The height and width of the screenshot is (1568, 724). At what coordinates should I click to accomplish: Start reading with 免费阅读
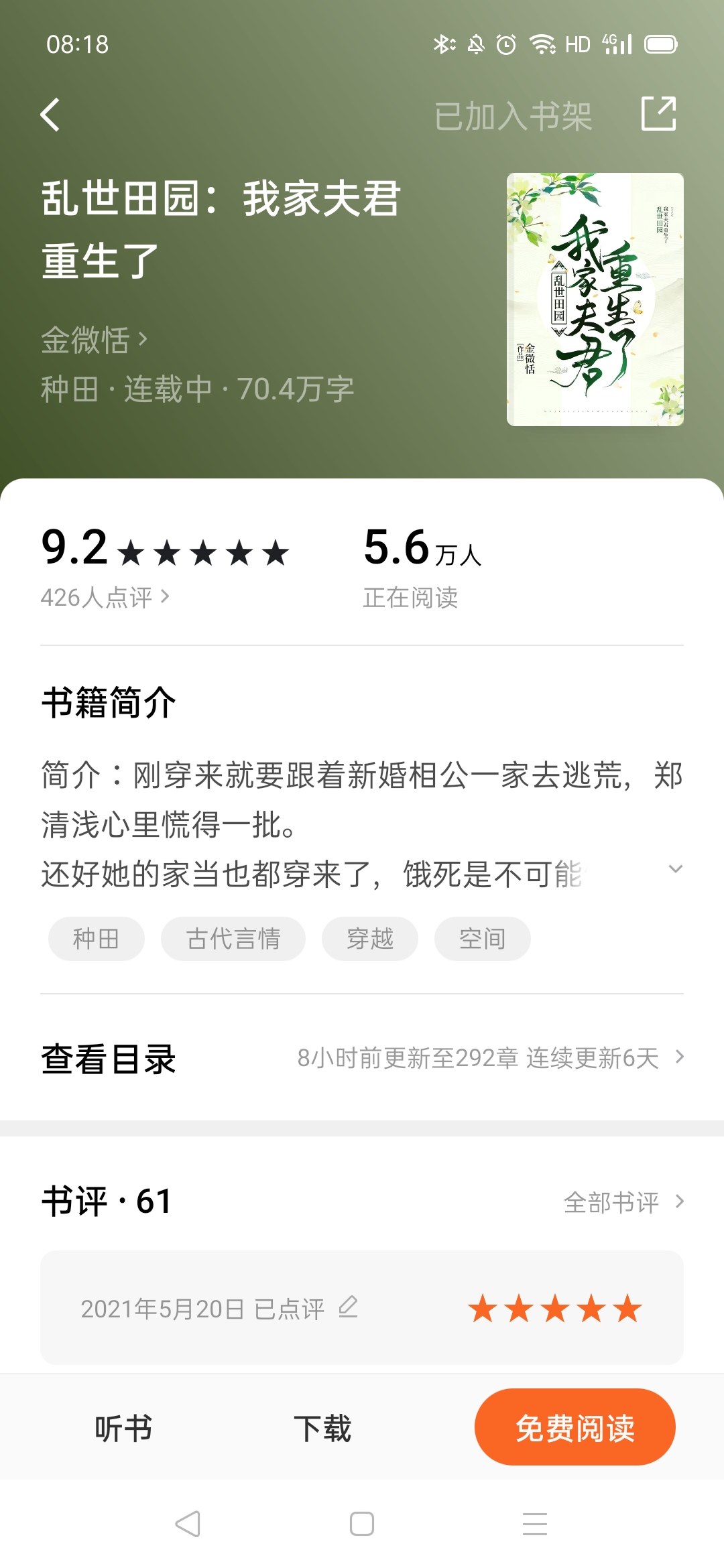point(575,1427)
